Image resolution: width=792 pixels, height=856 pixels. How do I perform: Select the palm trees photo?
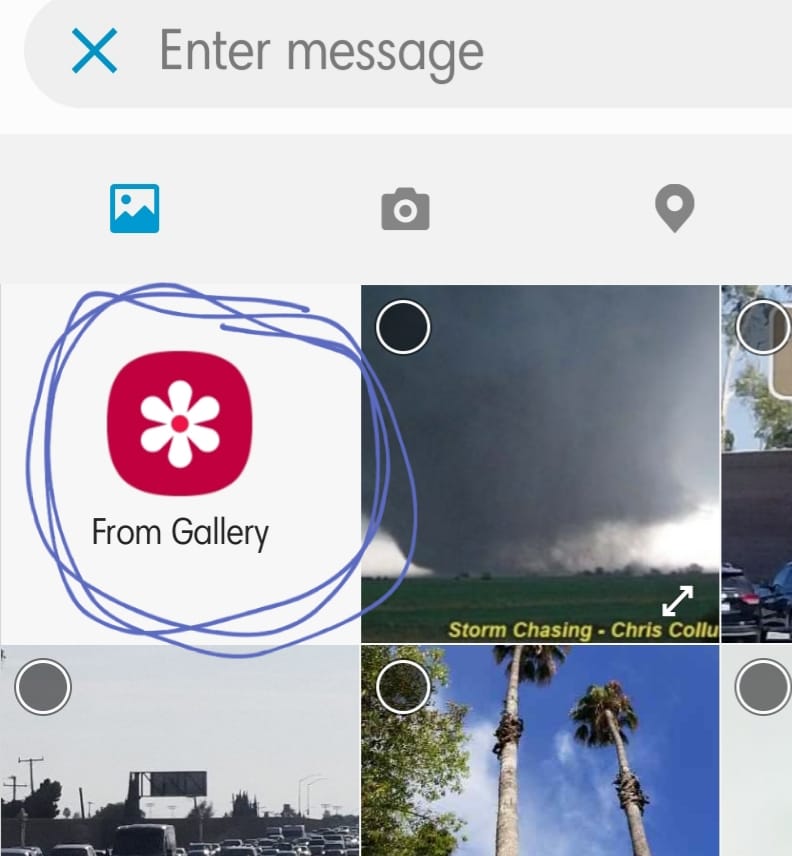(403, 687)
